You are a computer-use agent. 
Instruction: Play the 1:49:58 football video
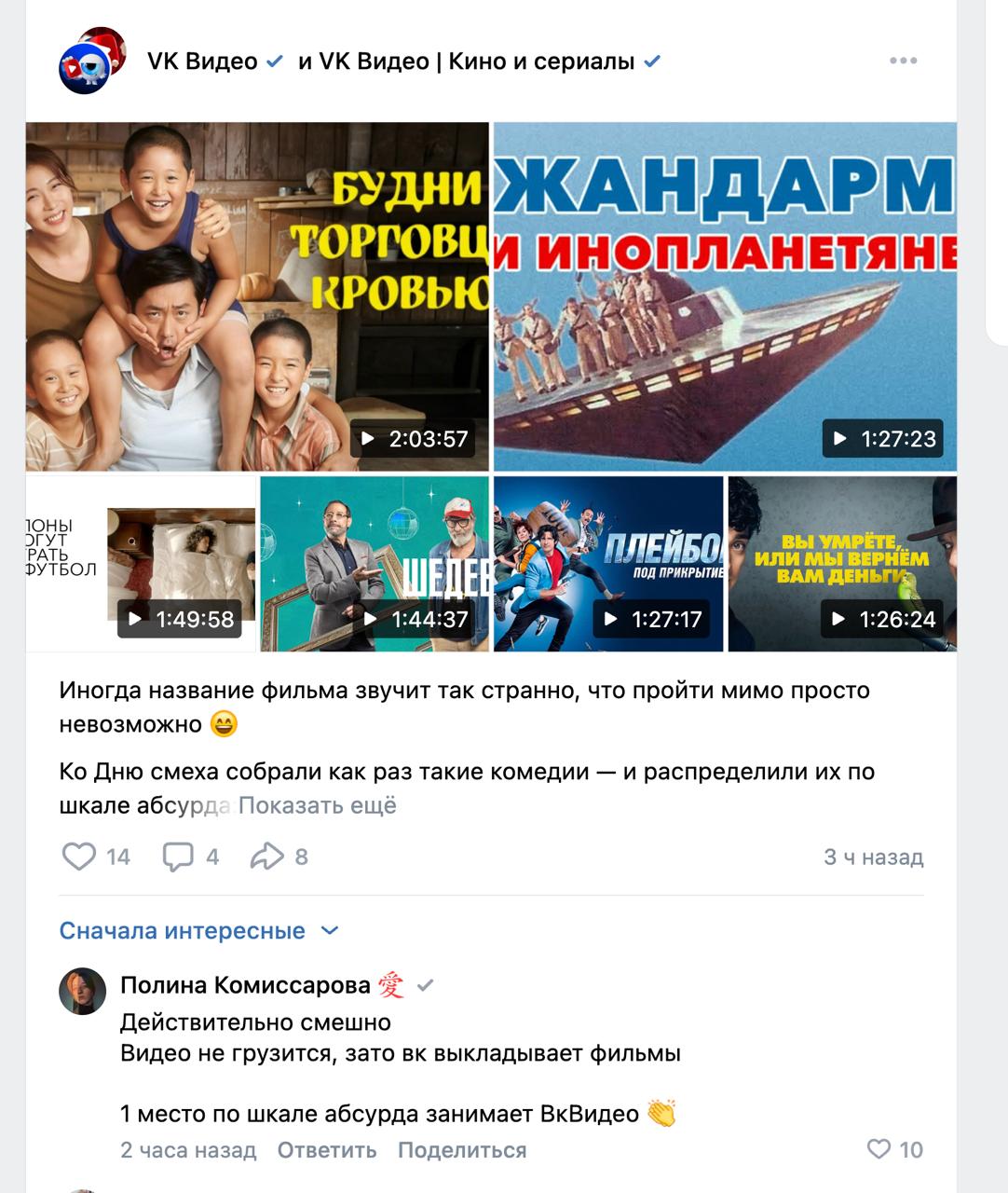tap(141, 564)
